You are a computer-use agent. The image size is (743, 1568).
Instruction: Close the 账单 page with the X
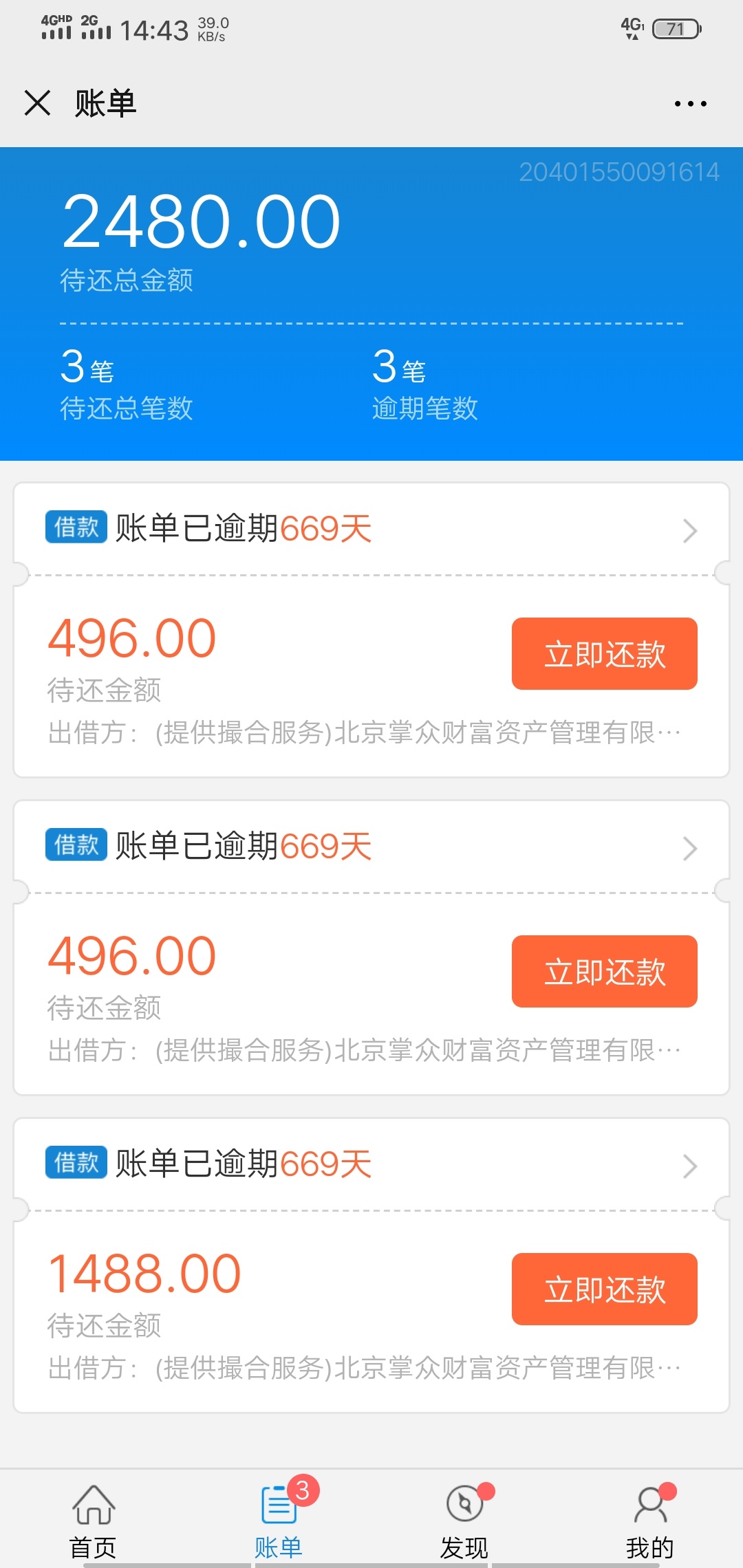[37, 103]
